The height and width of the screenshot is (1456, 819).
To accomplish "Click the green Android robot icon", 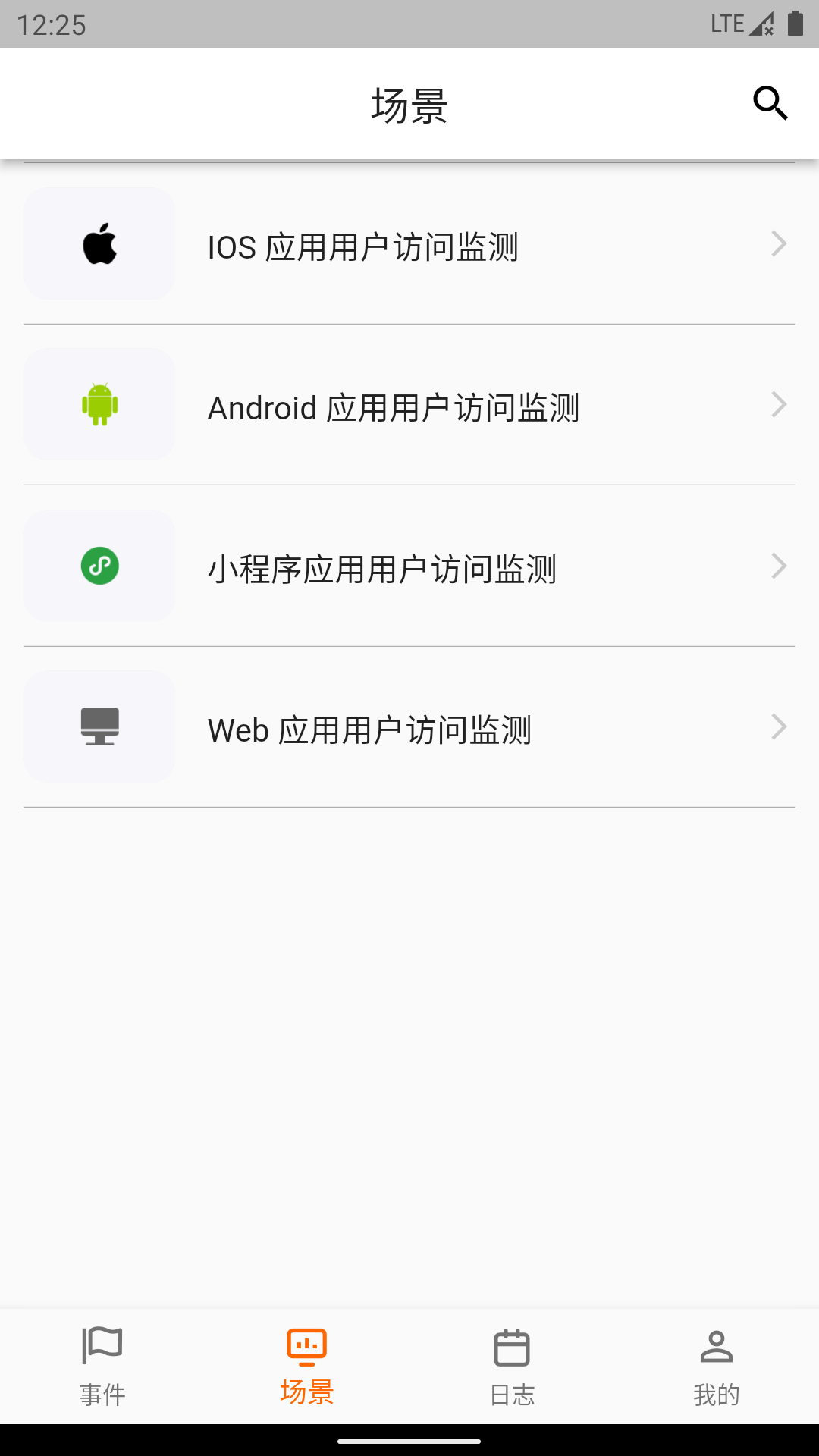I will point(99,404).
